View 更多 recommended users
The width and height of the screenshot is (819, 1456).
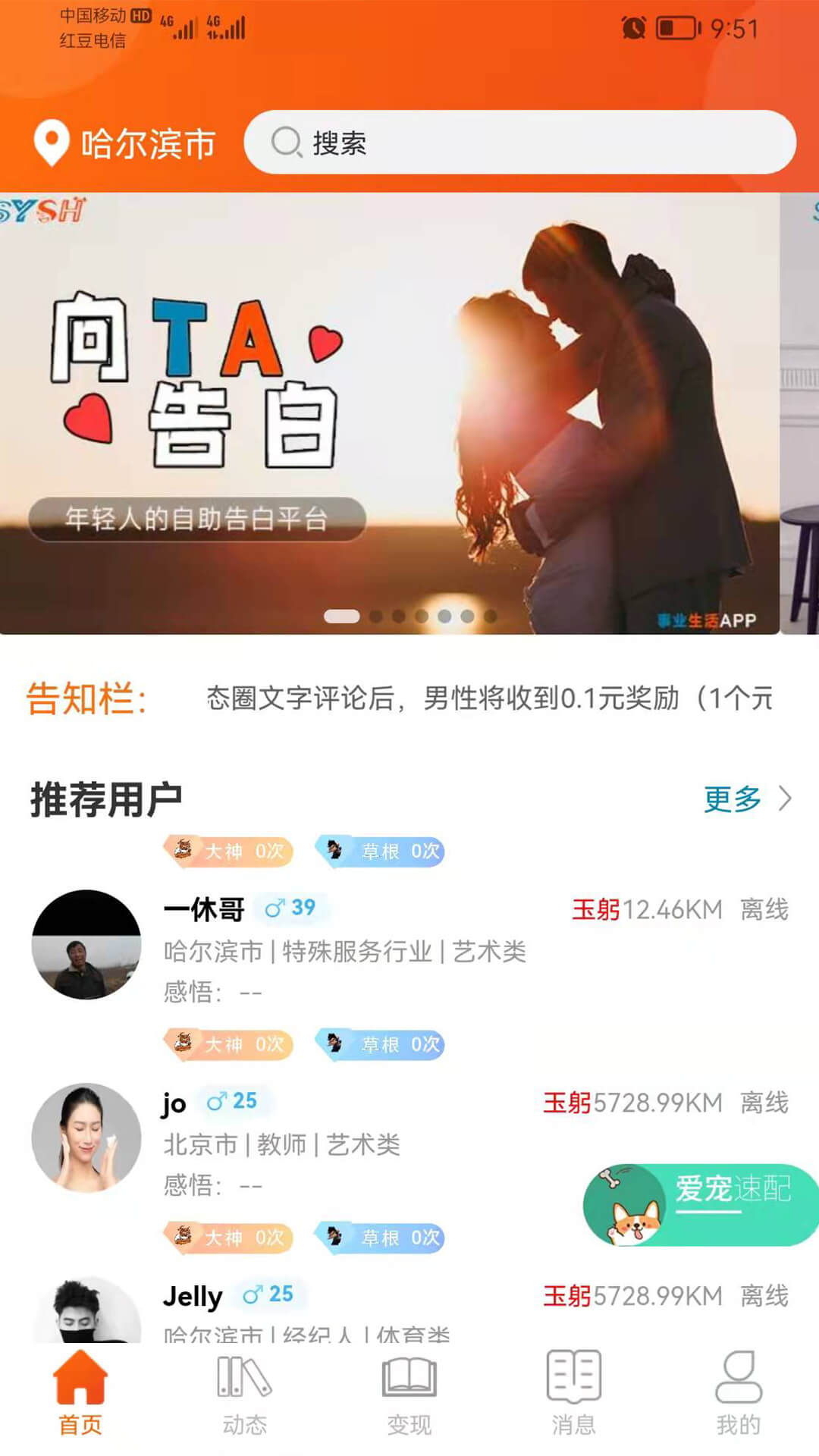pyautogui.click(x=746, y=799)
